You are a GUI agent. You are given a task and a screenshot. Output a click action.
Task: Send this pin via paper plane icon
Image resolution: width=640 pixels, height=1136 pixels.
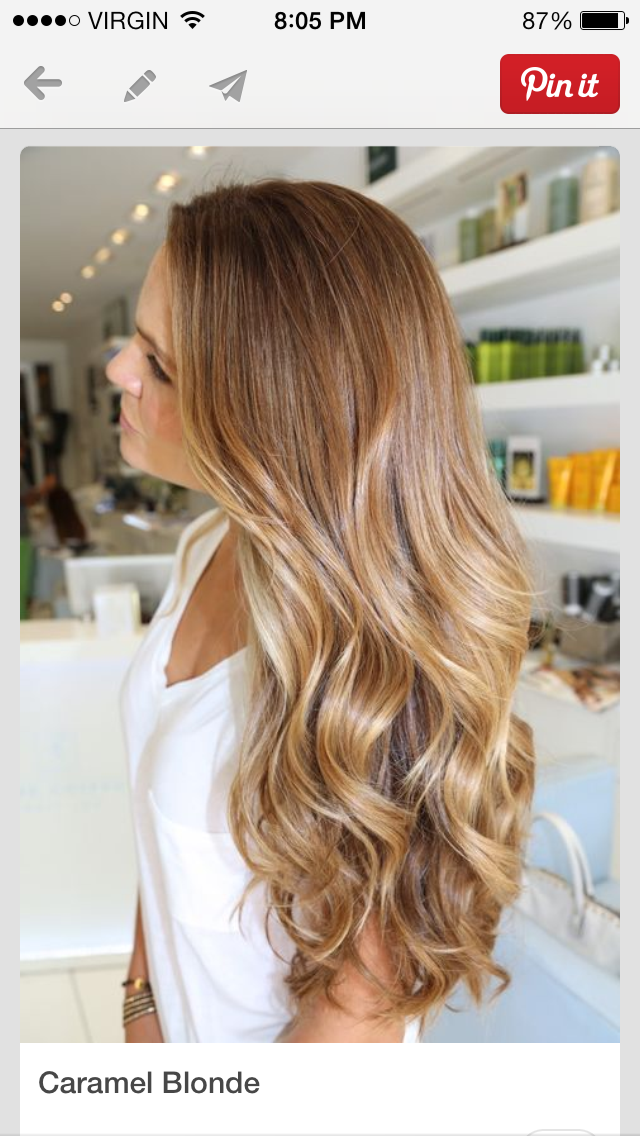click(x=228, y=86)
